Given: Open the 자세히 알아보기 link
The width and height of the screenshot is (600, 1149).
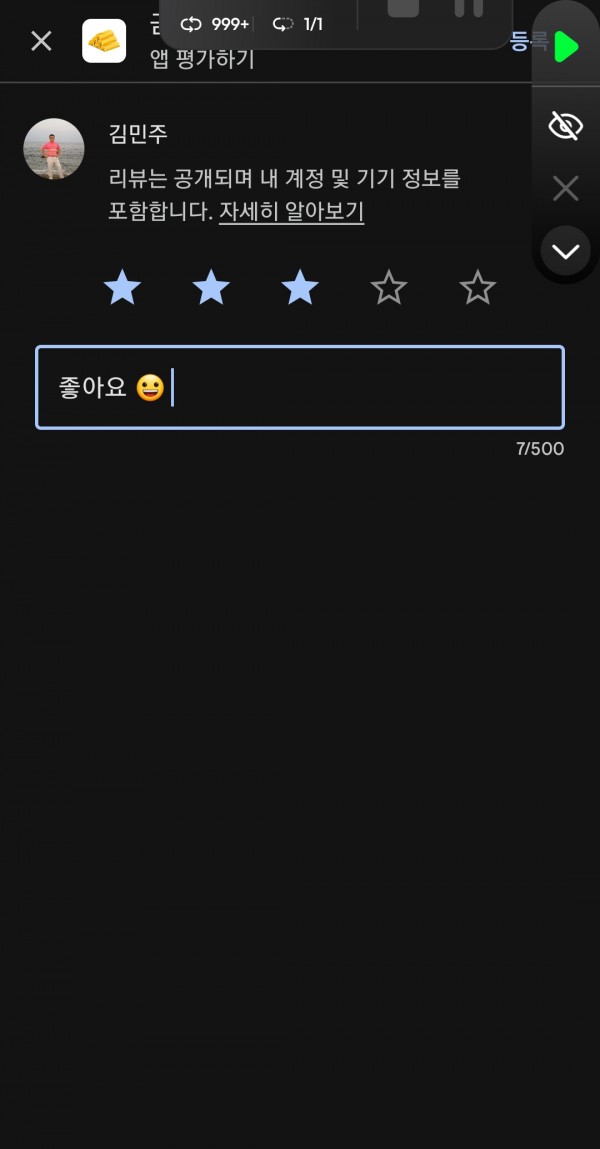Looking at the screenshot, I should point(292,213).
